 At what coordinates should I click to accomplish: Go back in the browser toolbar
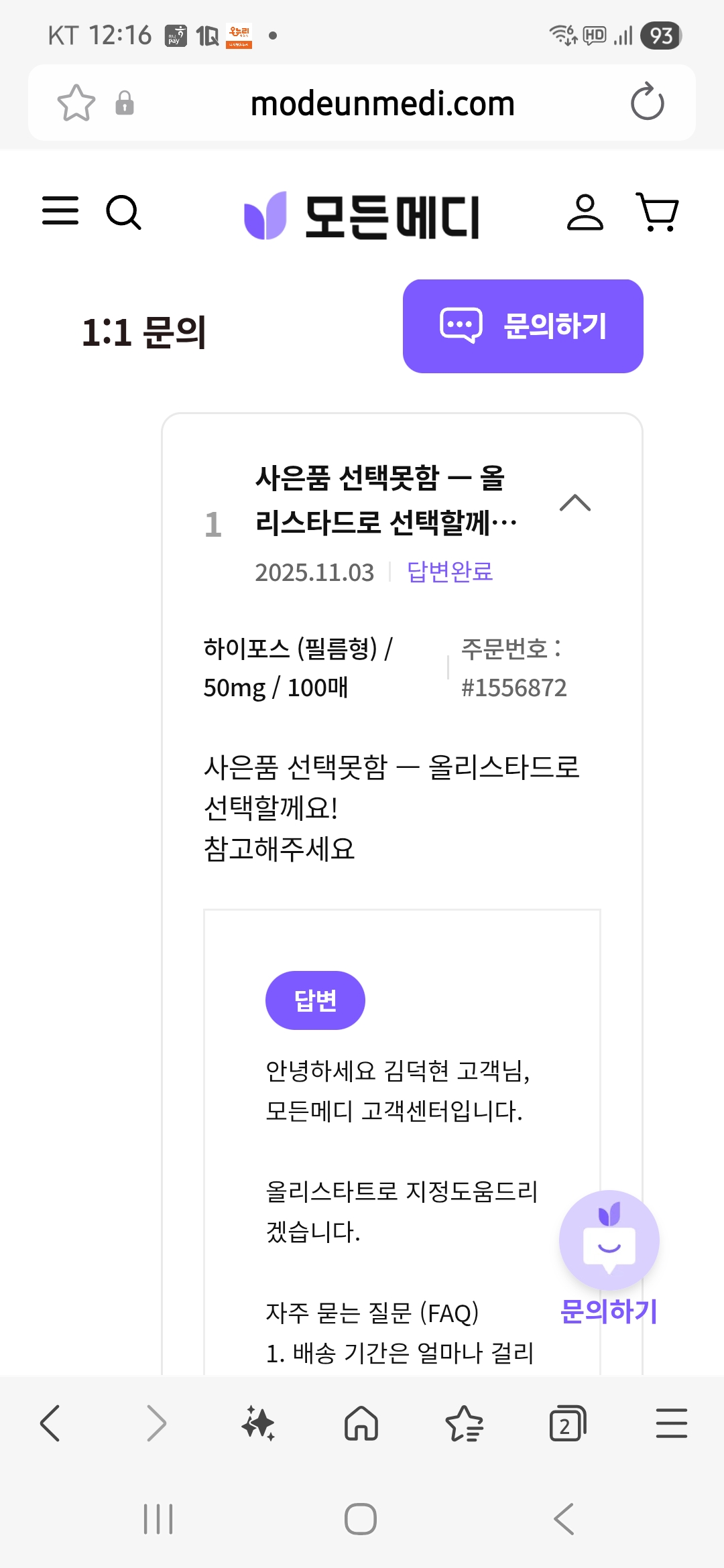pos(50,1423)
